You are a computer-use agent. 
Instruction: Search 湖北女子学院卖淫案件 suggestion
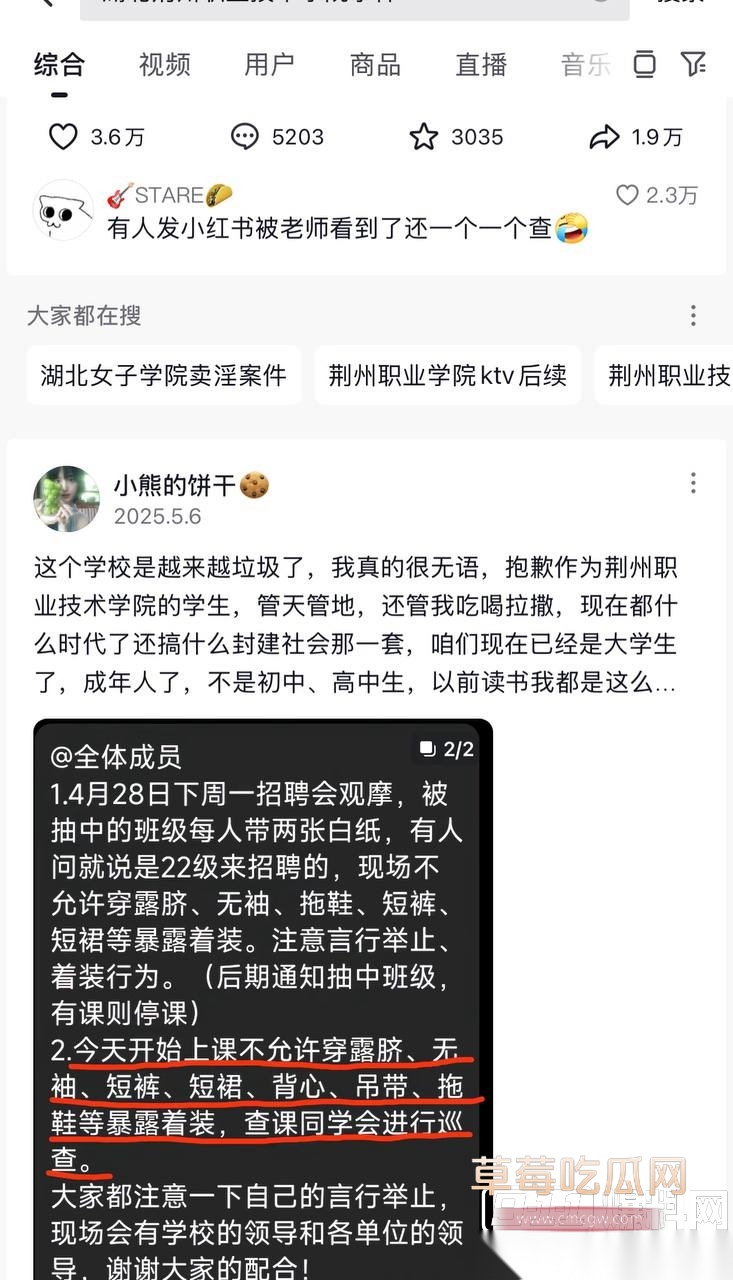pos(164,375)
